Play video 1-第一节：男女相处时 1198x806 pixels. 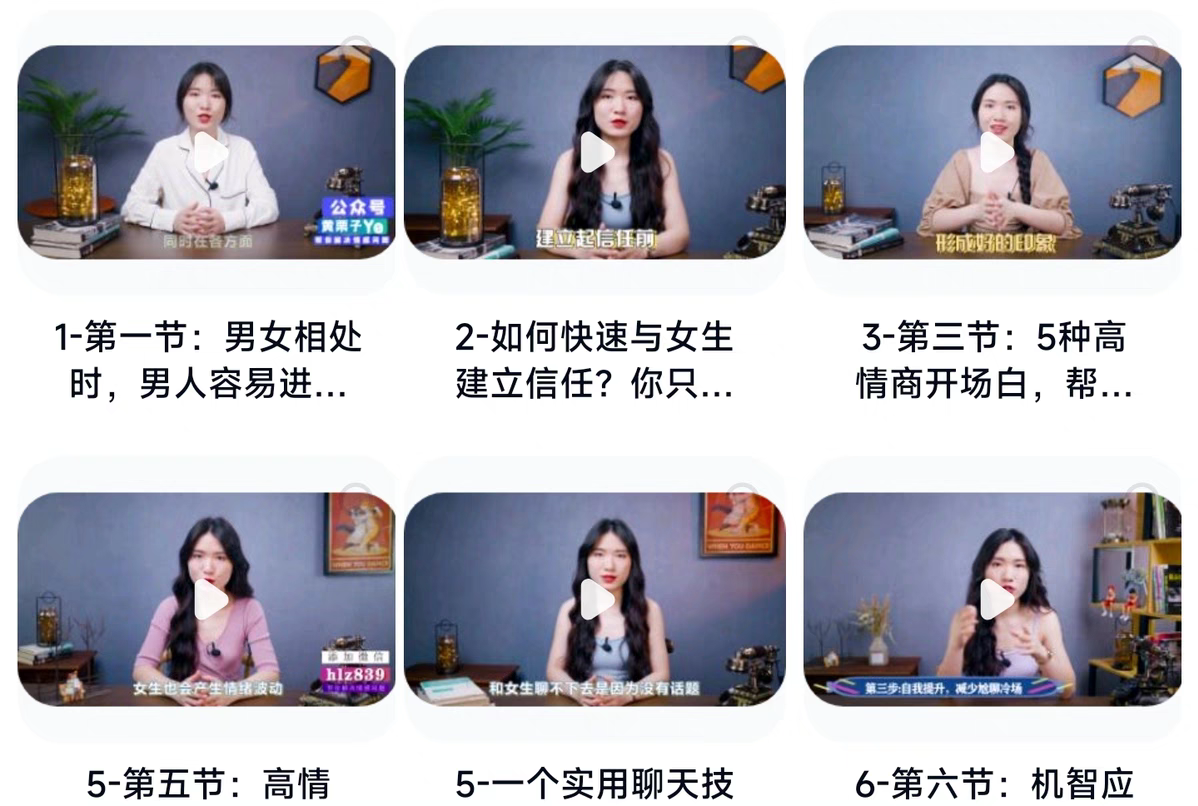(210, 153)
